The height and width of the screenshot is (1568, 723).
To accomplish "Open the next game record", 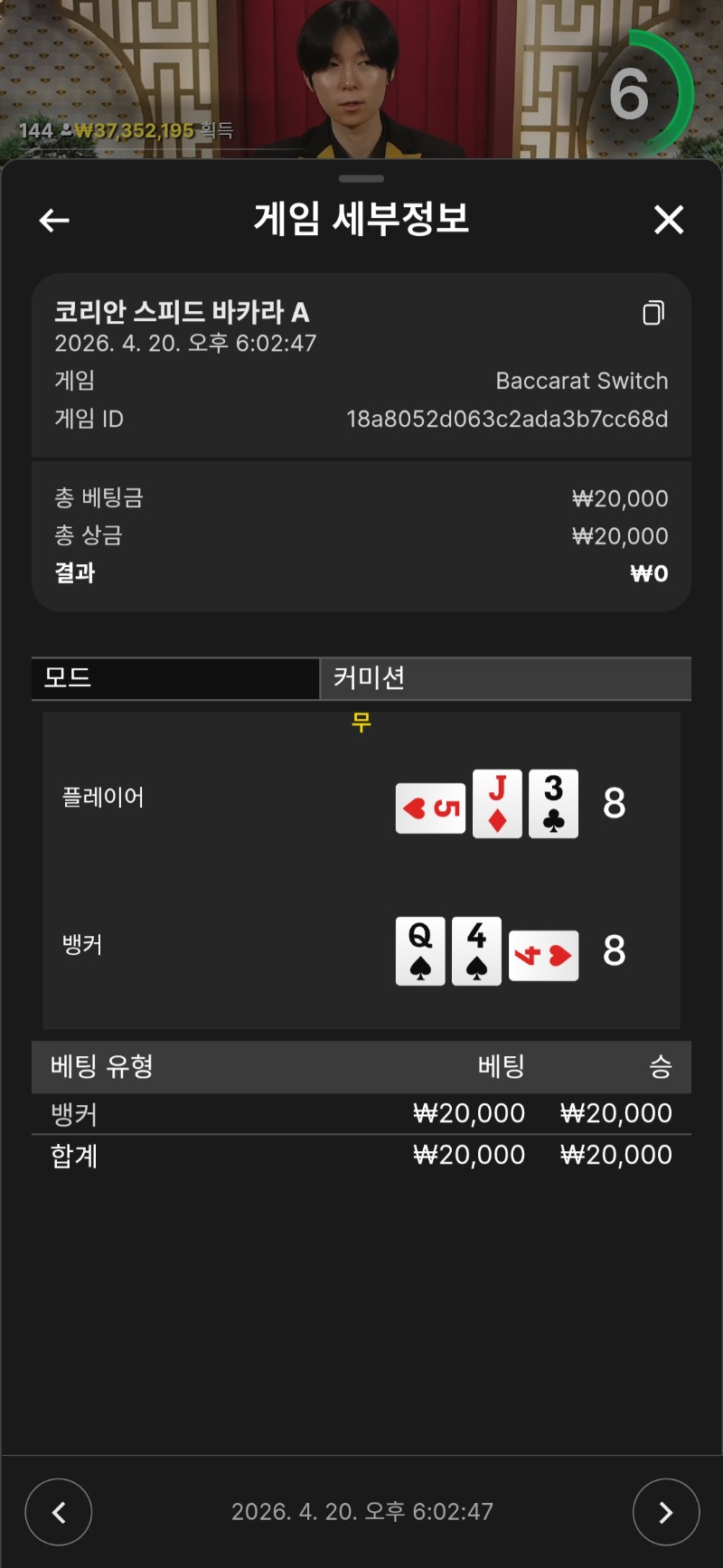I will (666, 1512).
